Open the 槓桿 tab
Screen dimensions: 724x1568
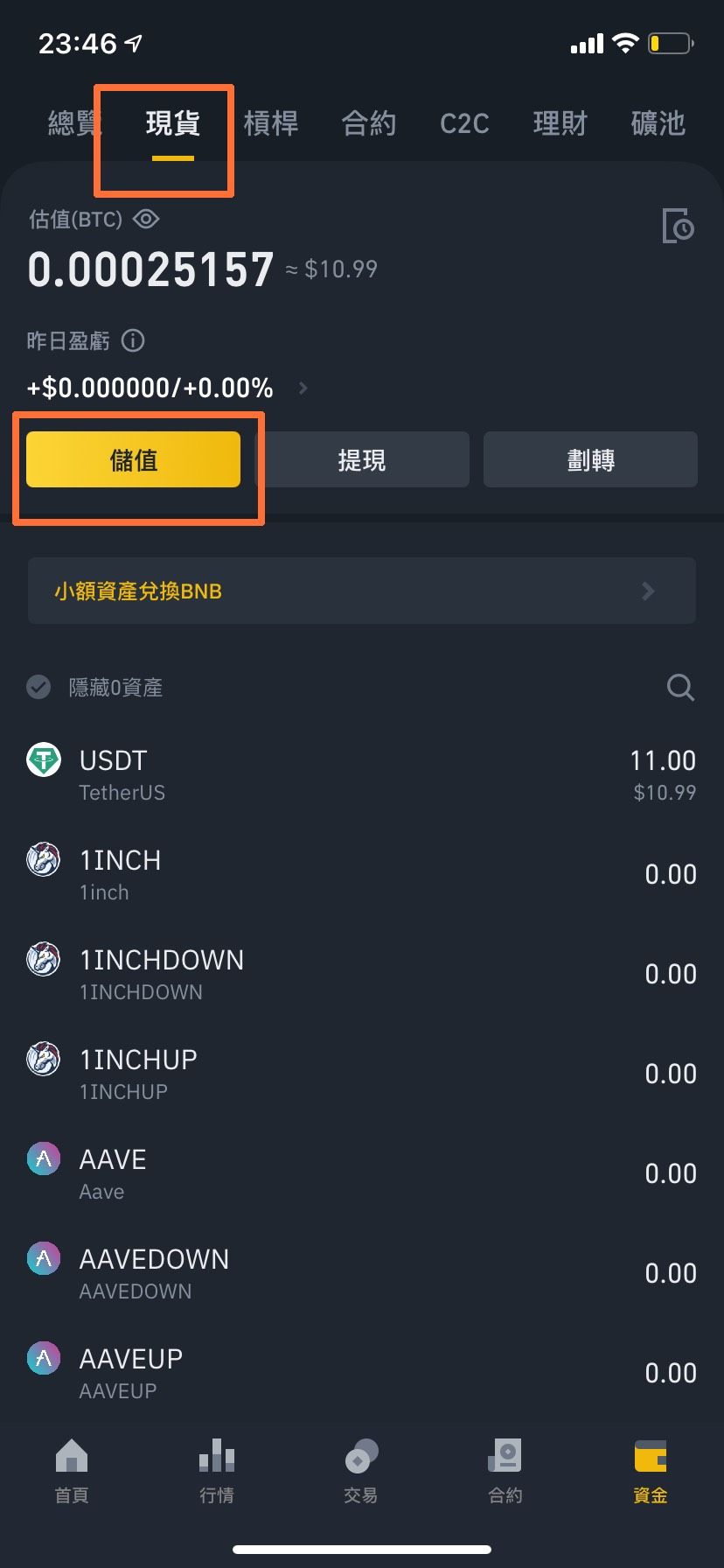[x=271, y=123]
